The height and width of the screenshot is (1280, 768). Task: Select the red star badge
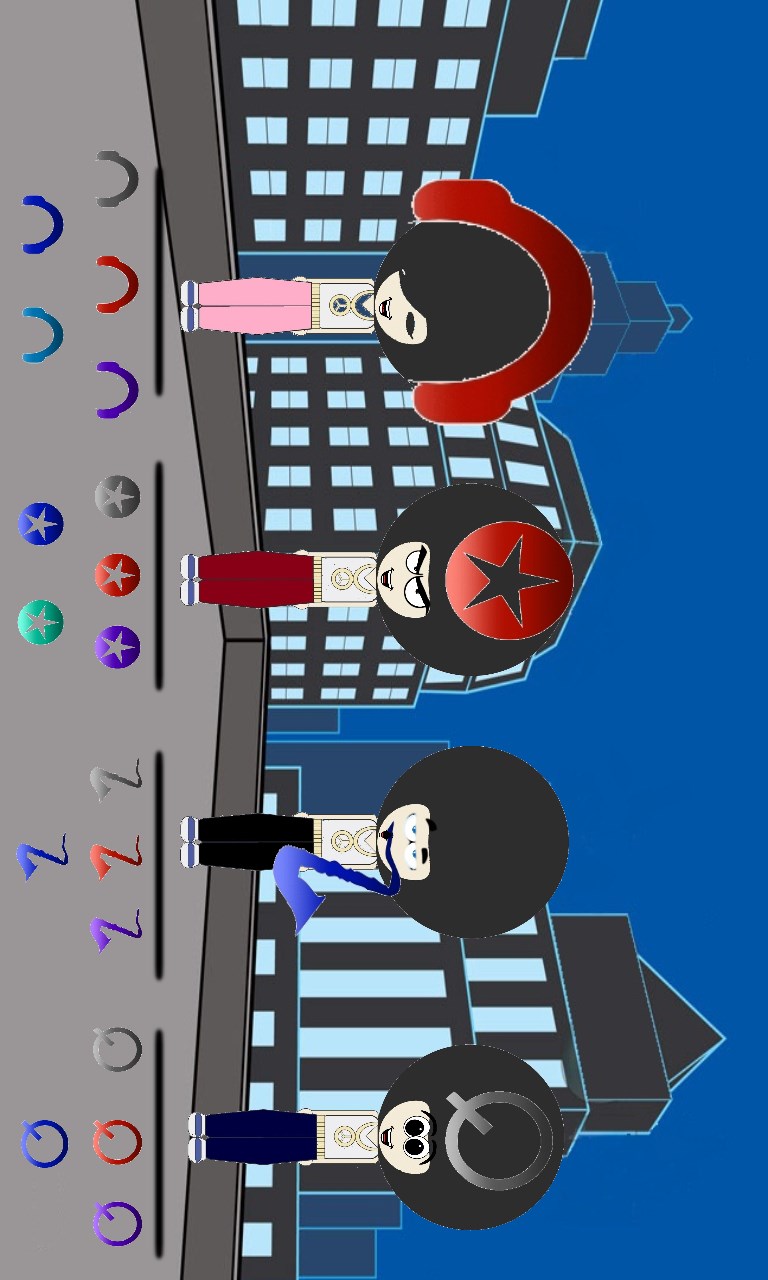point(117,575)
